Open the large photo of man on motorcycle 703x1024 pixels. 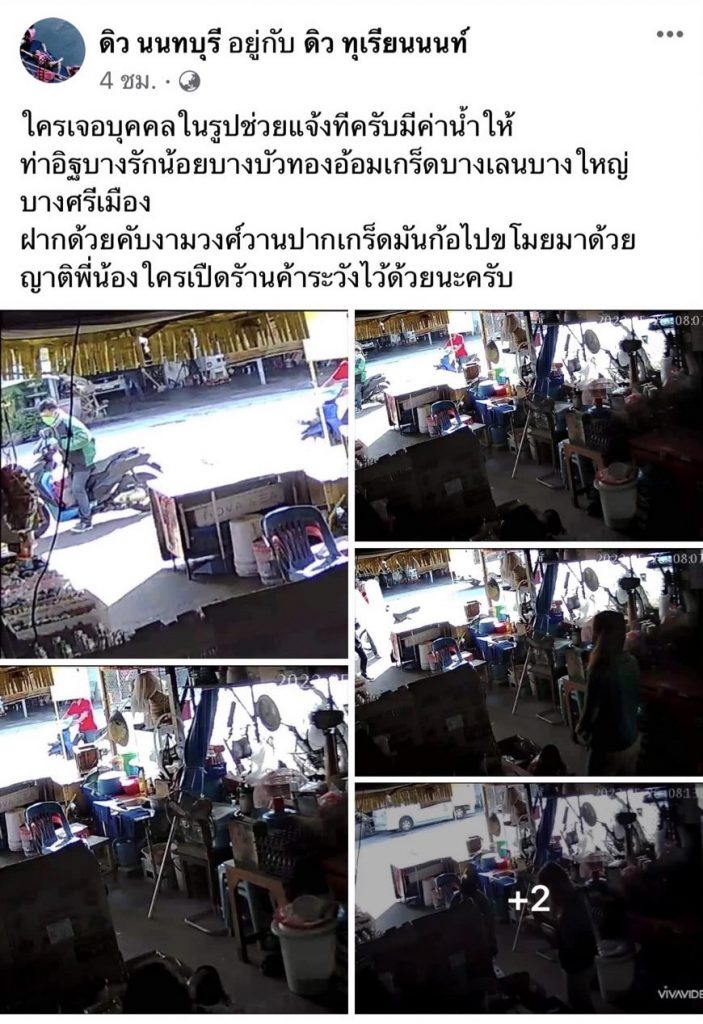(174, 484)
